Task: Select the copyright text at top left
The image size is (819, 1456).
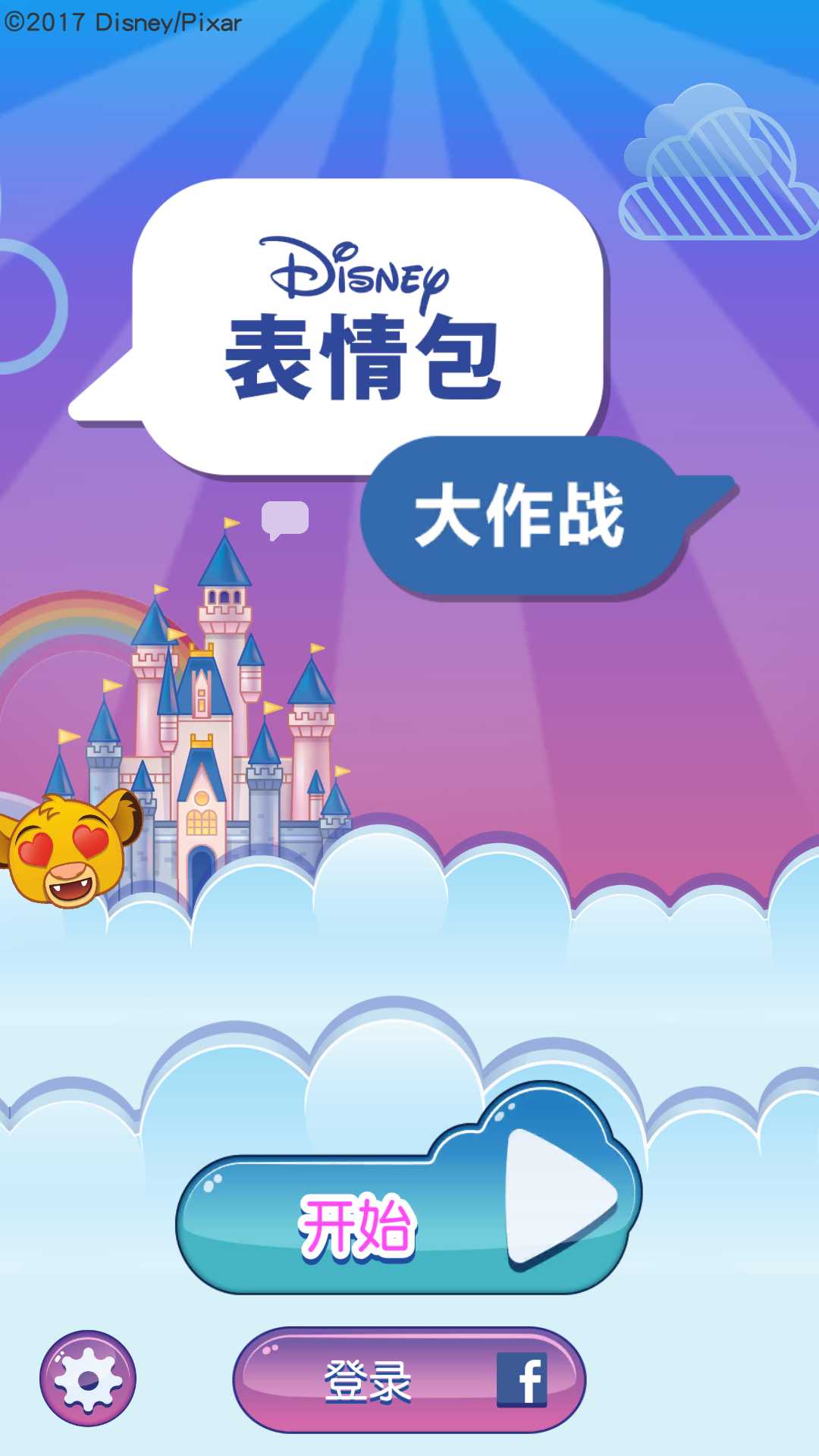Action: [x=121, y=21]
